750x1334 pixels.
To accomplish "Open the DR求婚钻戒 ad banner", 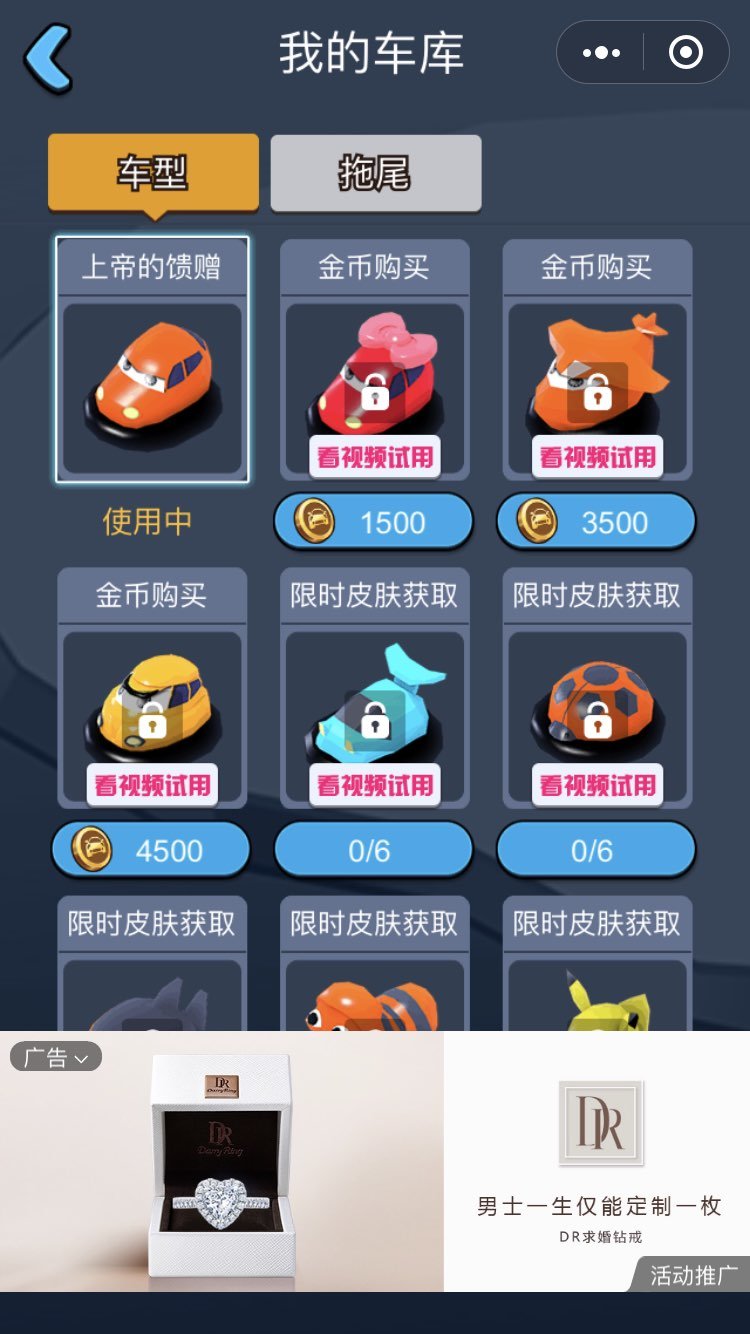I will pyautogui.click(x=597, y=1160).
